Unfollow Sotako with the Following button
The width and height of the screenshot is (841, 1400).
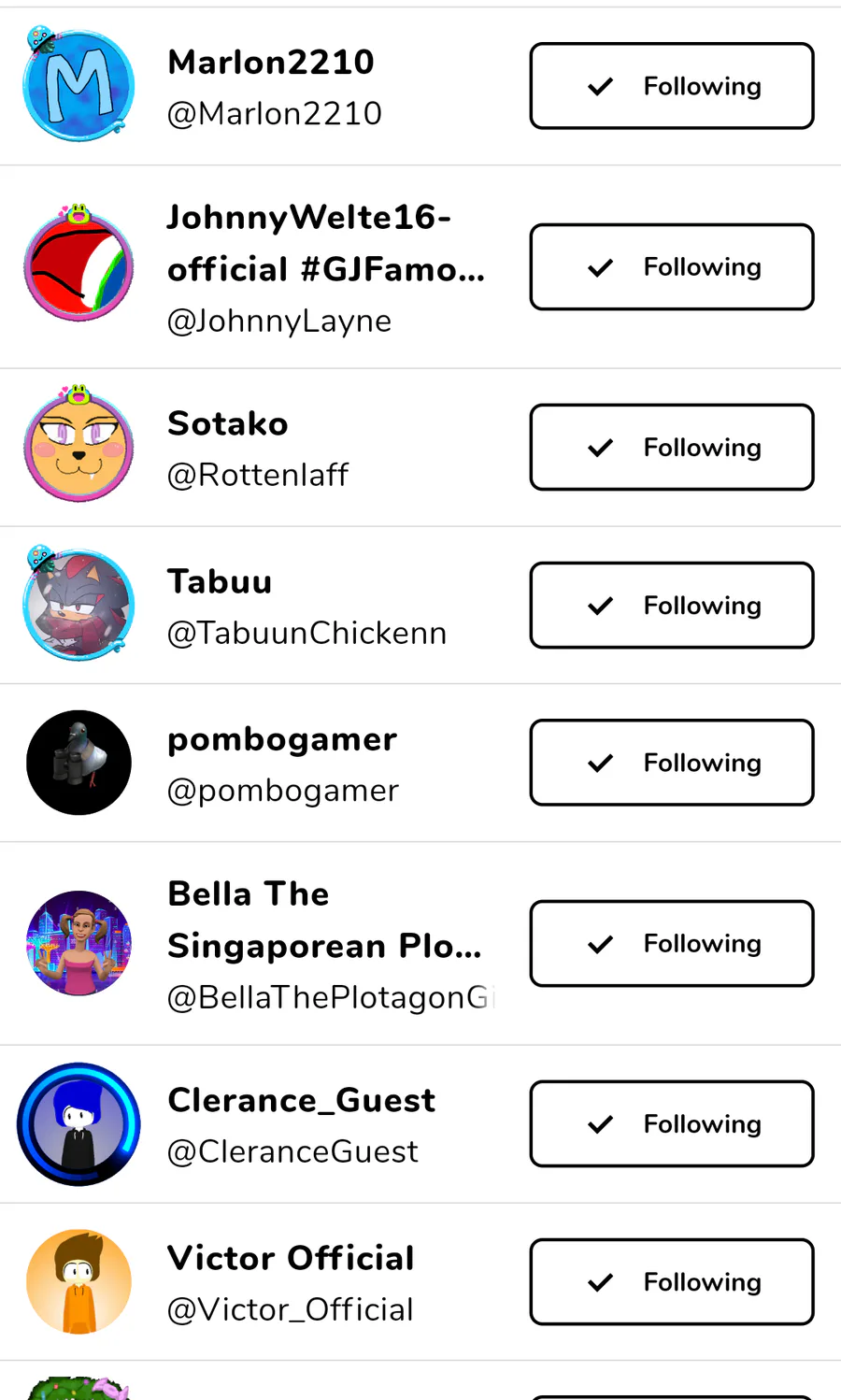pos(671,448)
